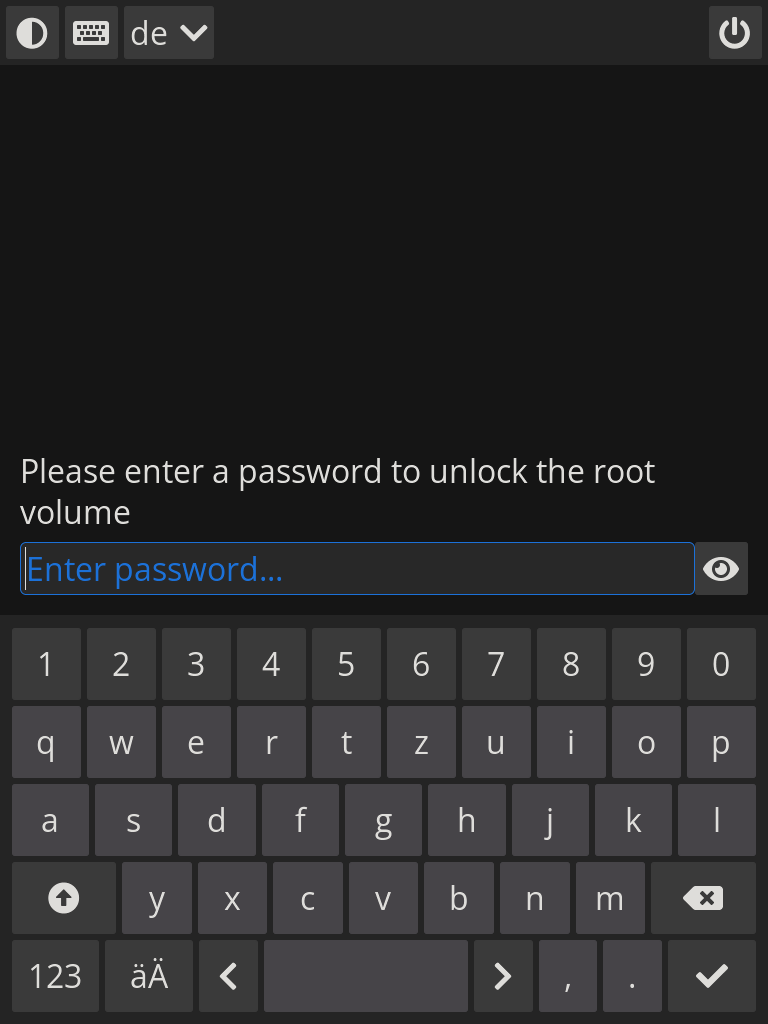
Task: Tap the backspace key
Action: 703,898
